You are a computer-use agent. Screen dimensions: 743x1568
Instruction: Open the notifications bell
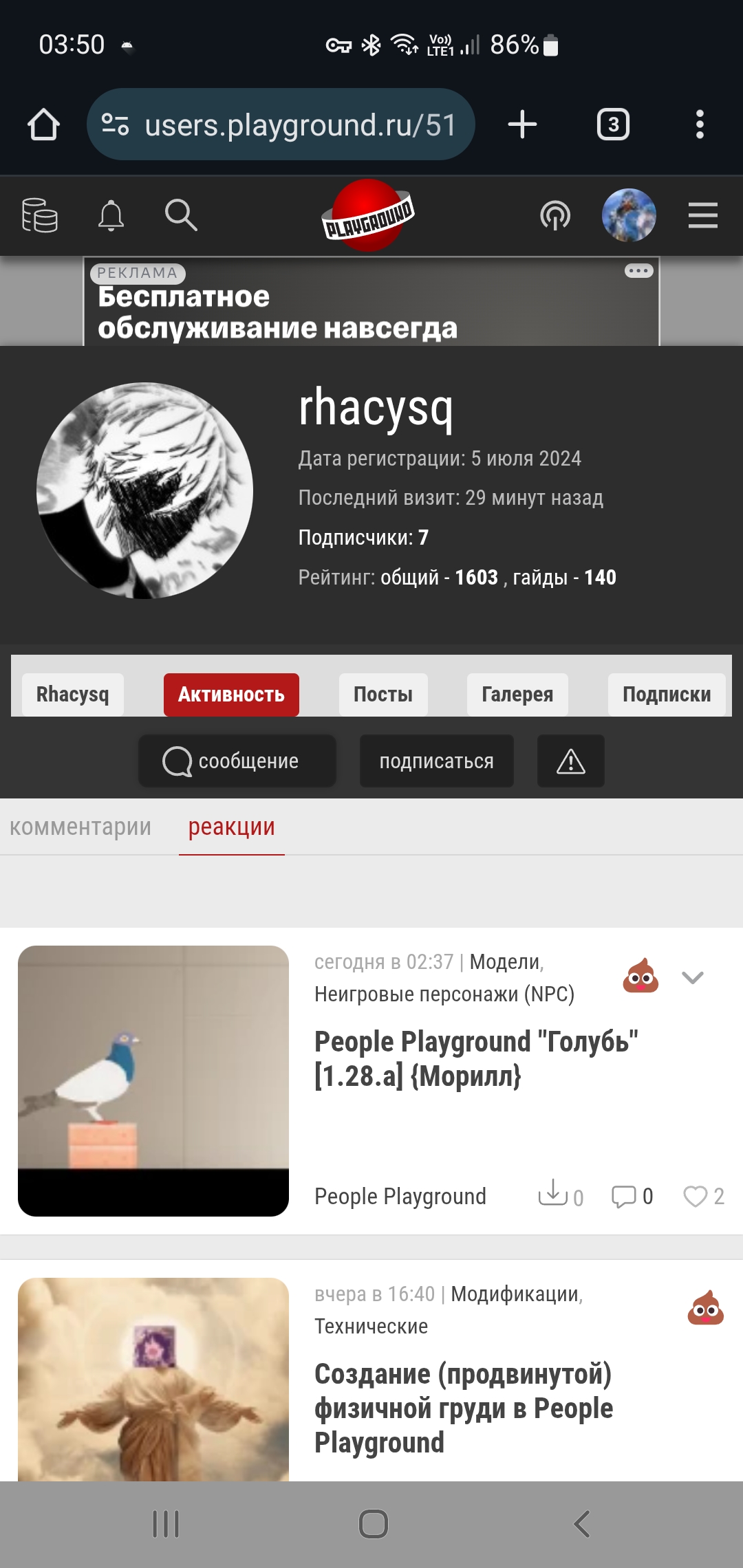(111, 216)
